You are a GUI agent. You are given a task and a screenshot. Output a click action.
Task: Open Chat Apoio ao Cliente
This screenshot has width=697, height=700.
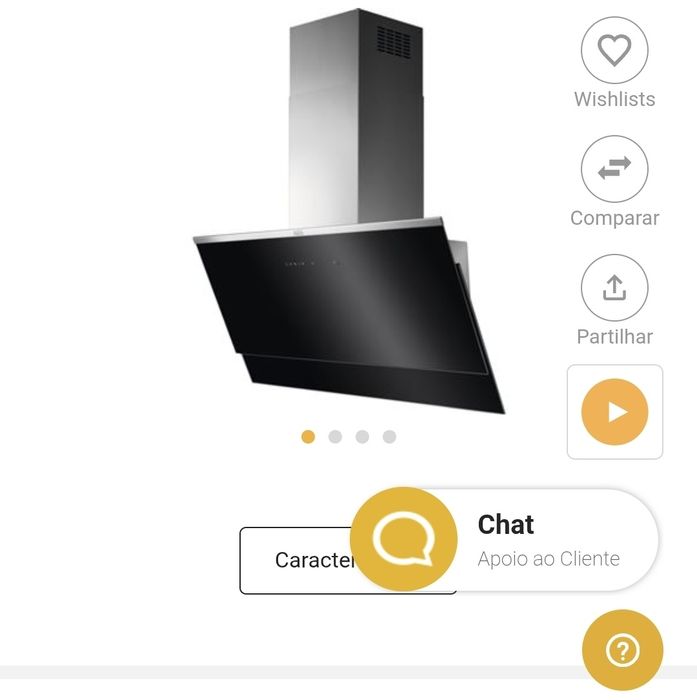point(505,541)
